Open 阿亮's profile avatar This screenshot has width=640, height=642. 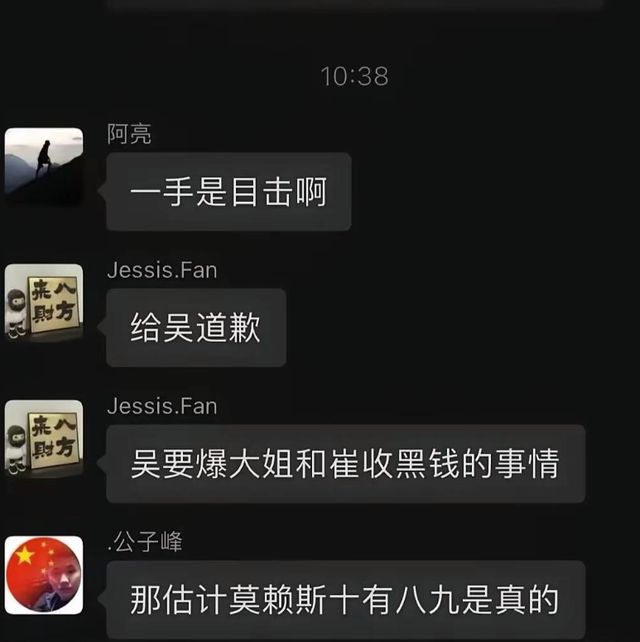(x=44, y=166)
